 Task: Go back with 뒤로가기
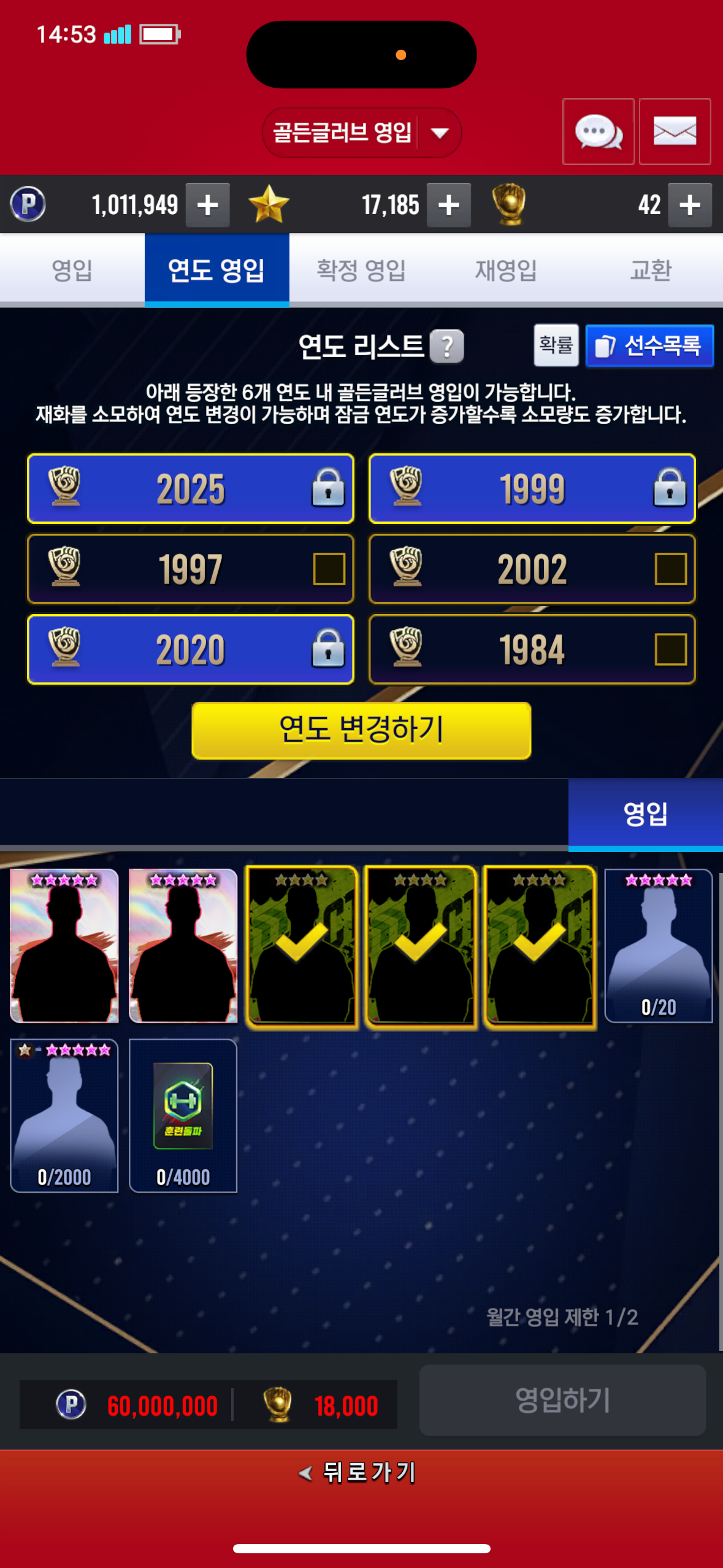(x=361, y=1472)
